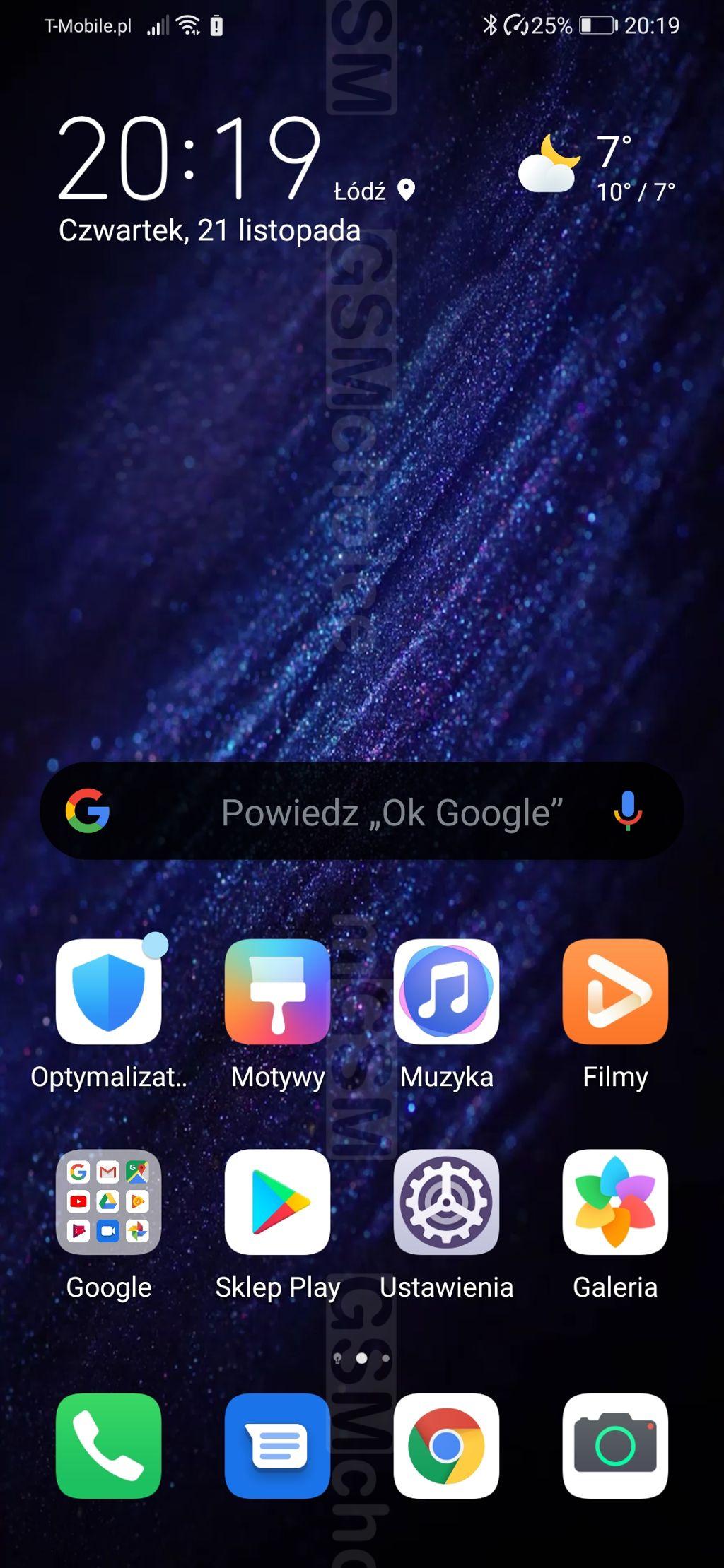
Task: Open Sklep Play store
Action: [277, 1202]
